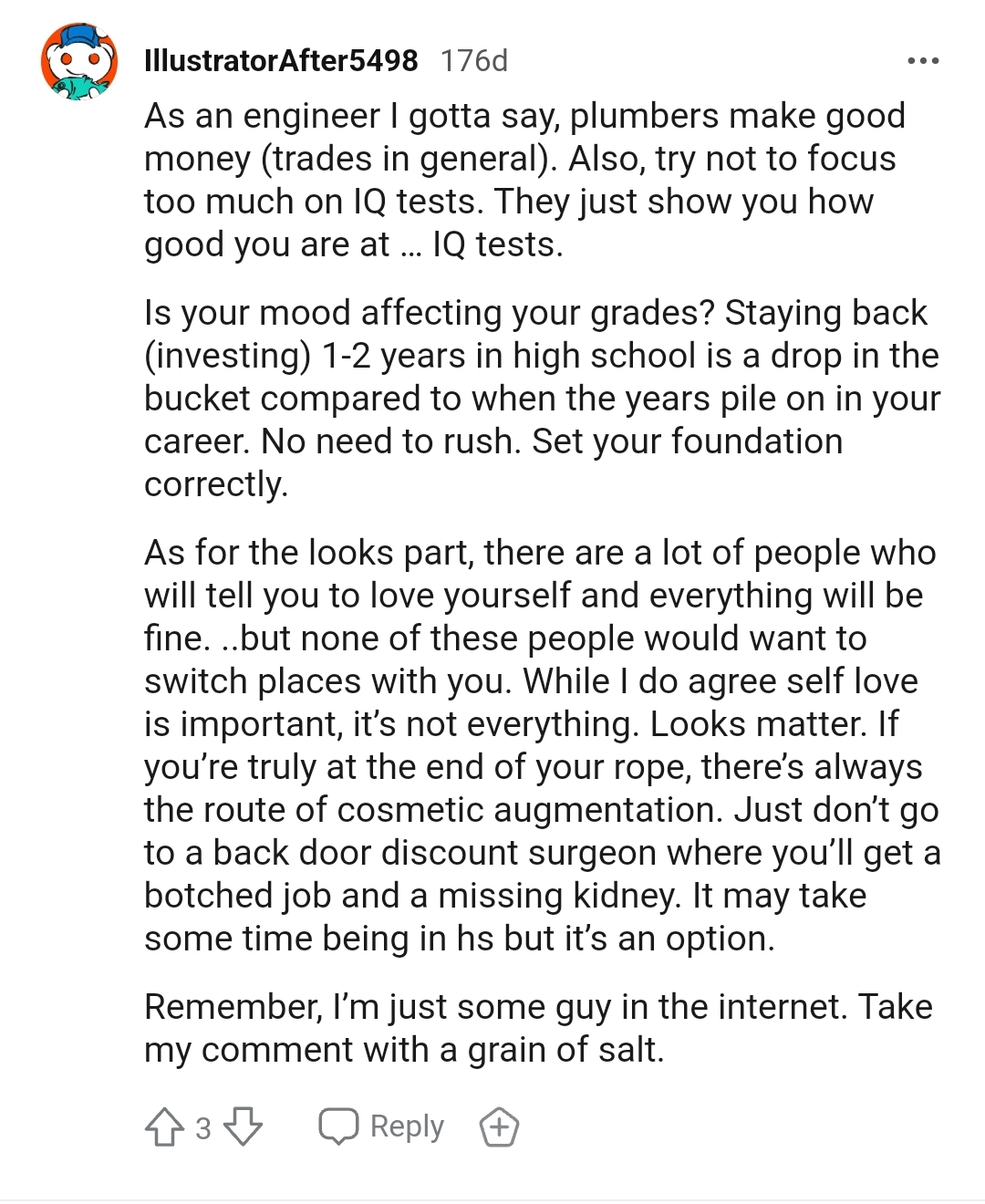Downvote IllustratorAfter5498's comment
This screenshot has width=985, height=1204.
click(243, 1127)
